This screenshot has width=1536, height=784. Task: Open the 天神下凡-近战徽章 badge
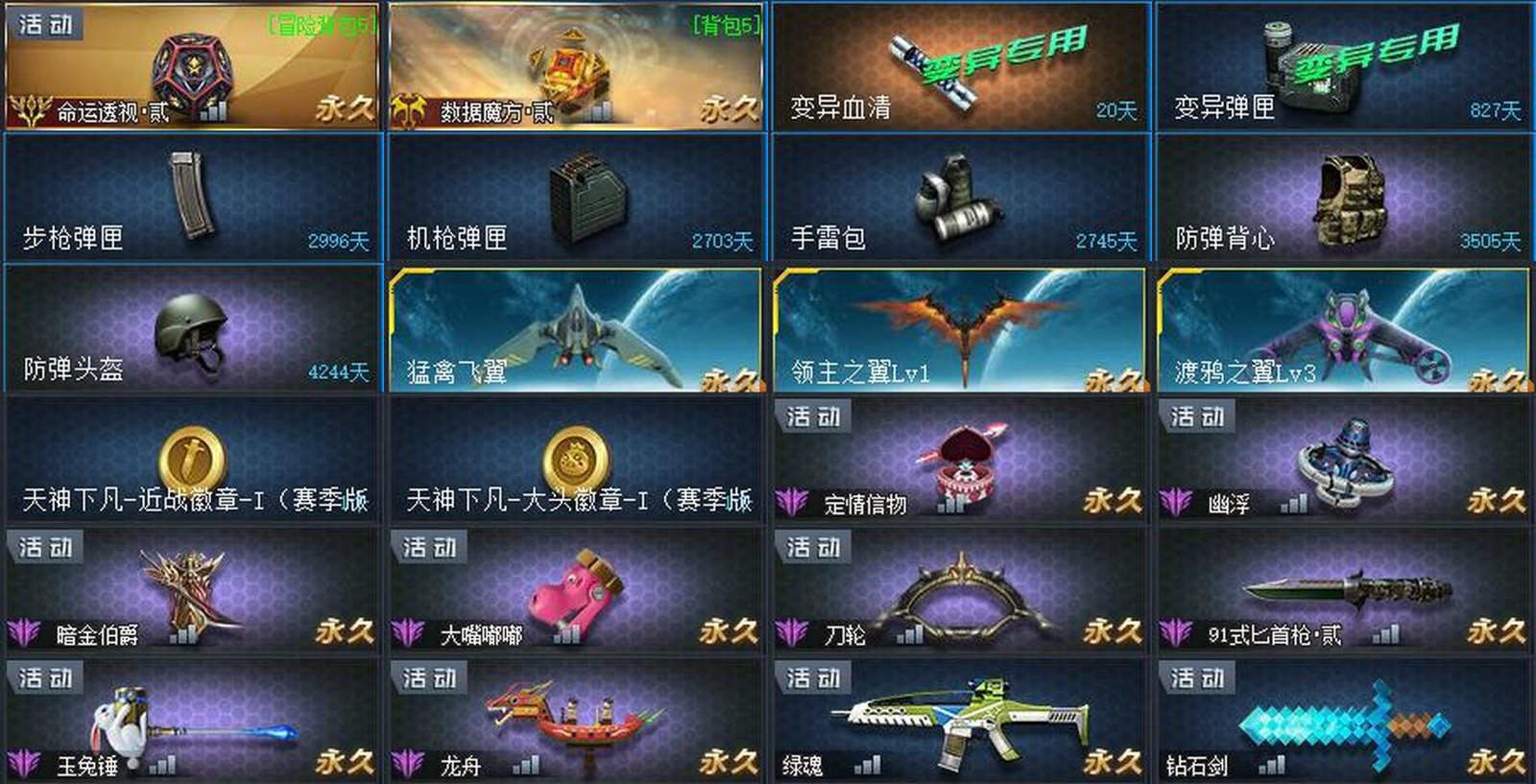(192, 459)
